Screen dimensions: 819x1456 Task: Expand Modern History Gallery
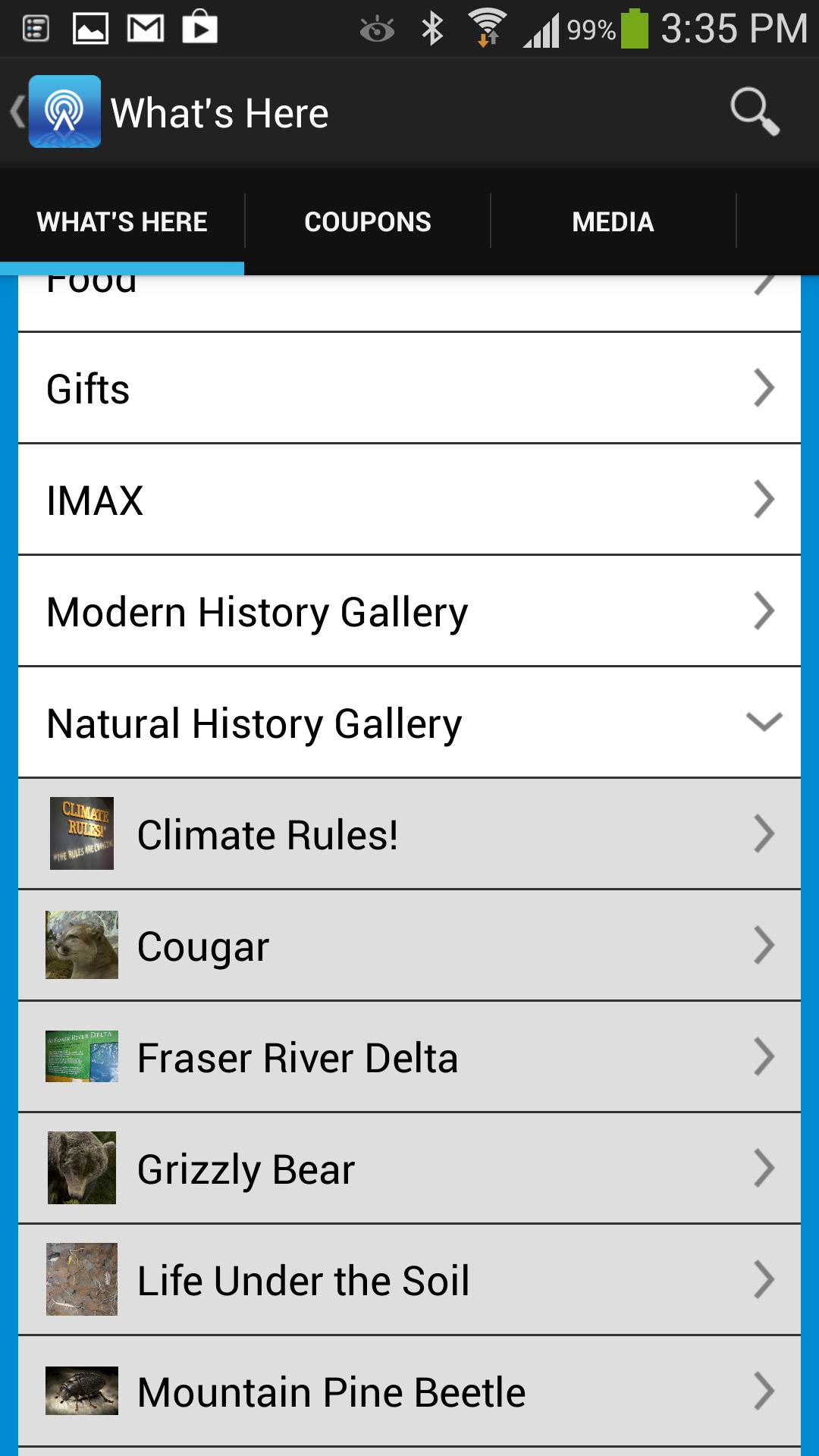click(x=409, y=611)
